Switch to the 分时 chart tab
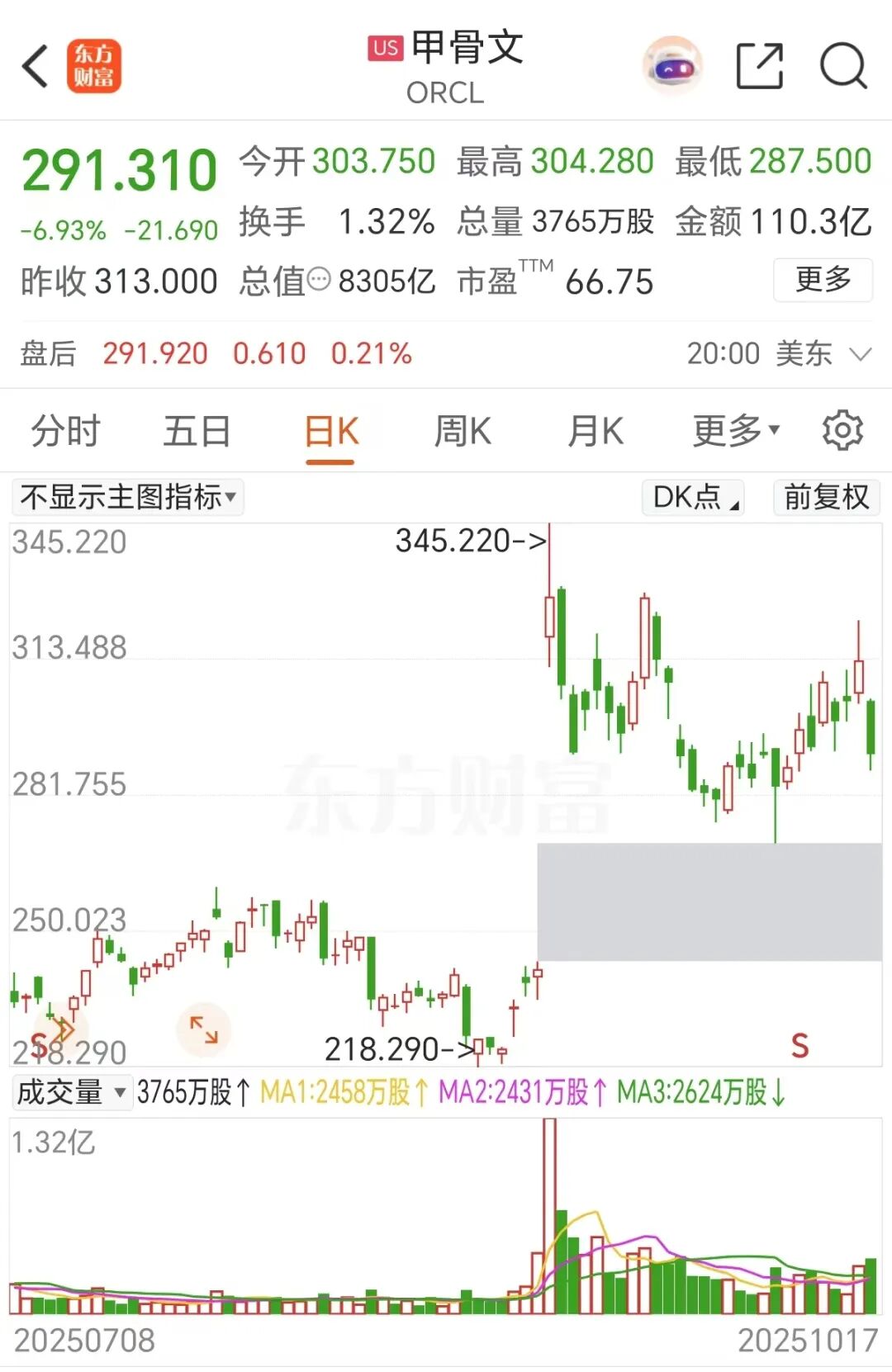Image resolution: width=892 pixels, height=1372 pixels. pyautogui.click(x=65, y=432)
